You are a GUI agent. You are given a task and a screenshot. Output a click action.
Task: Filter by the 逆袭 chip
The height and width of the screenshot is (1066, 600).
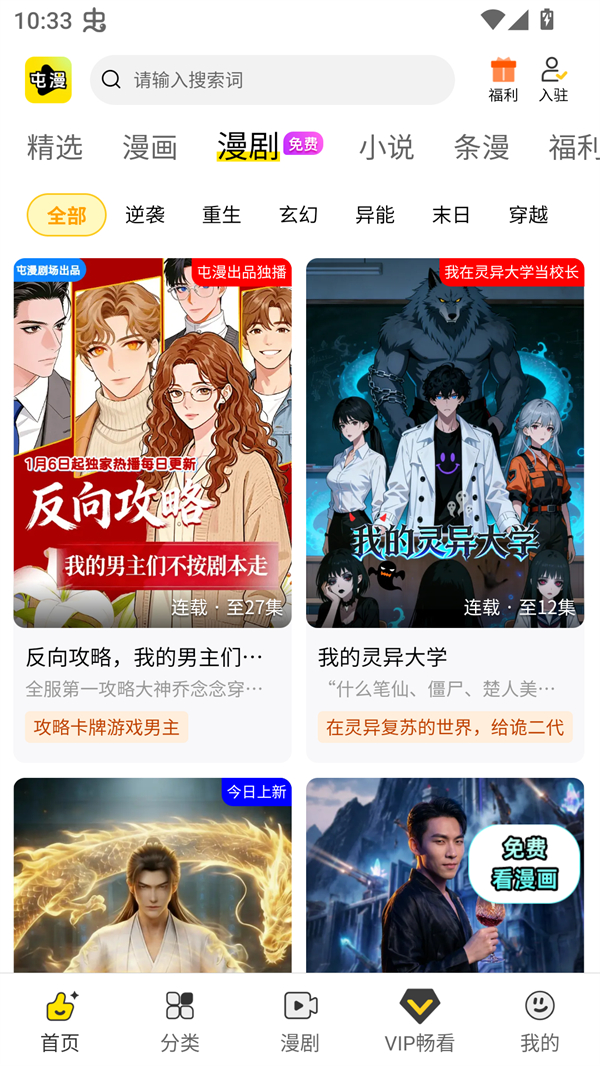[145, 215]
